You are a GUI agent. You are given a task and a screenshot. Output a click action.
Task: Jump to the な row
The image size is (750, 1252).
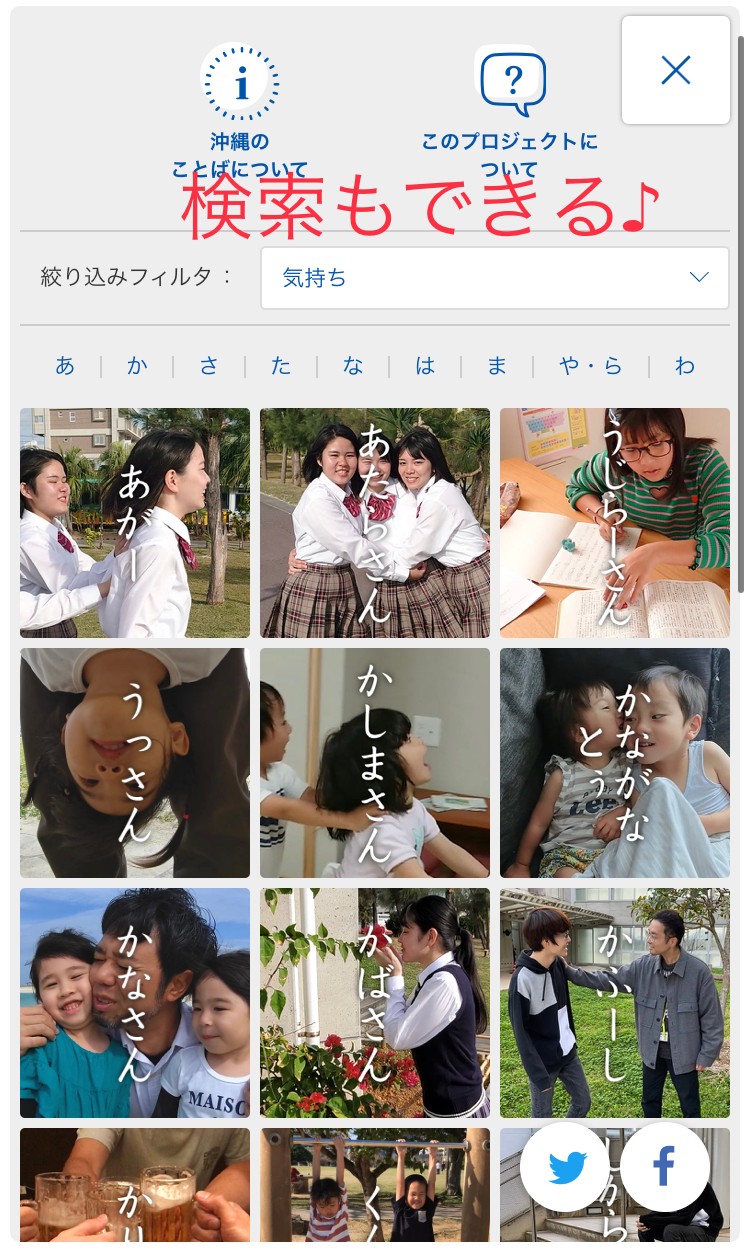pos(353,366)
